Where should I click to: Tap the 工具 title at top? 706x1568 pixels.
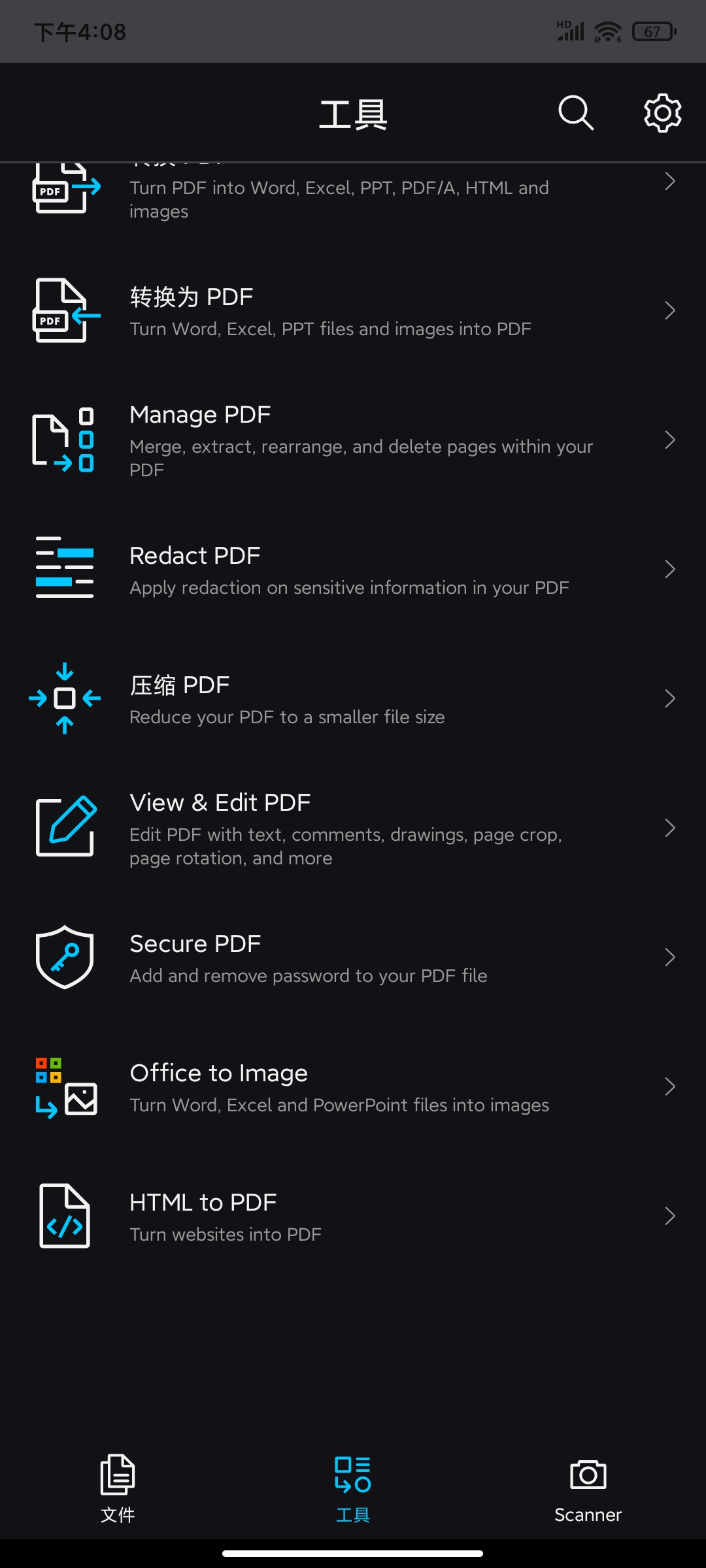click(353, 112)
